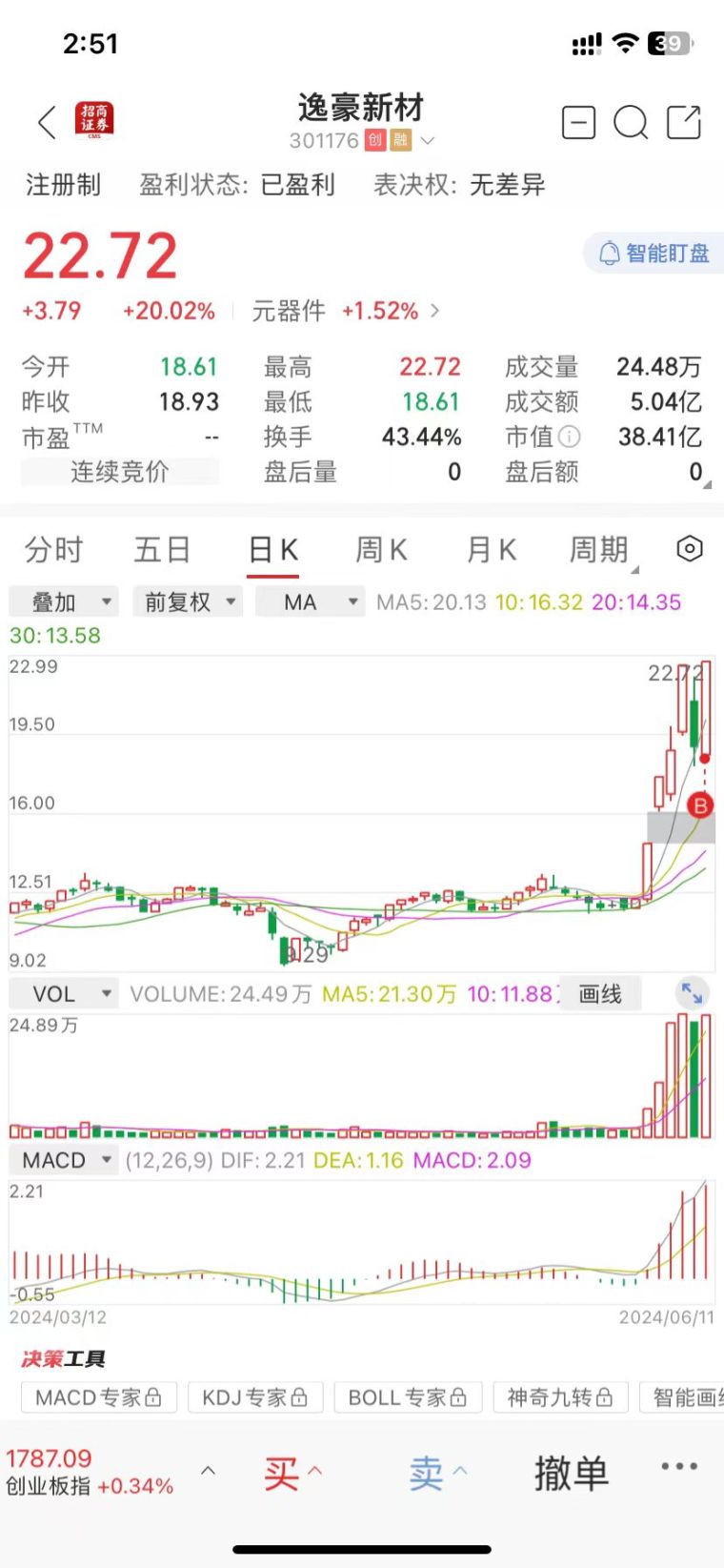
Task: Switch to the 五日 chart tab
Action: click(x=162, y=550)
